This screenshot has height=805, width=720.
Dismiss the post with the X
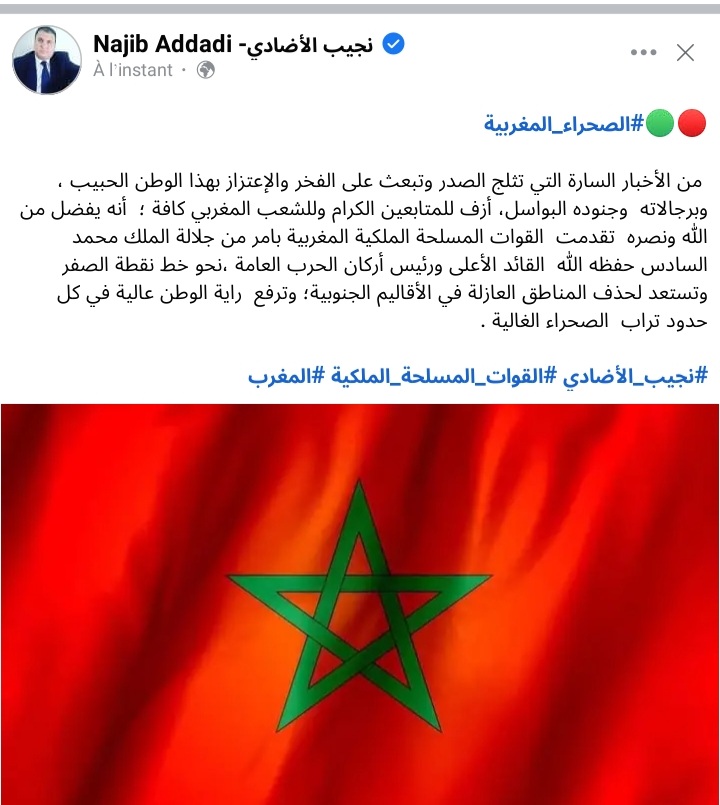[685, 53]
